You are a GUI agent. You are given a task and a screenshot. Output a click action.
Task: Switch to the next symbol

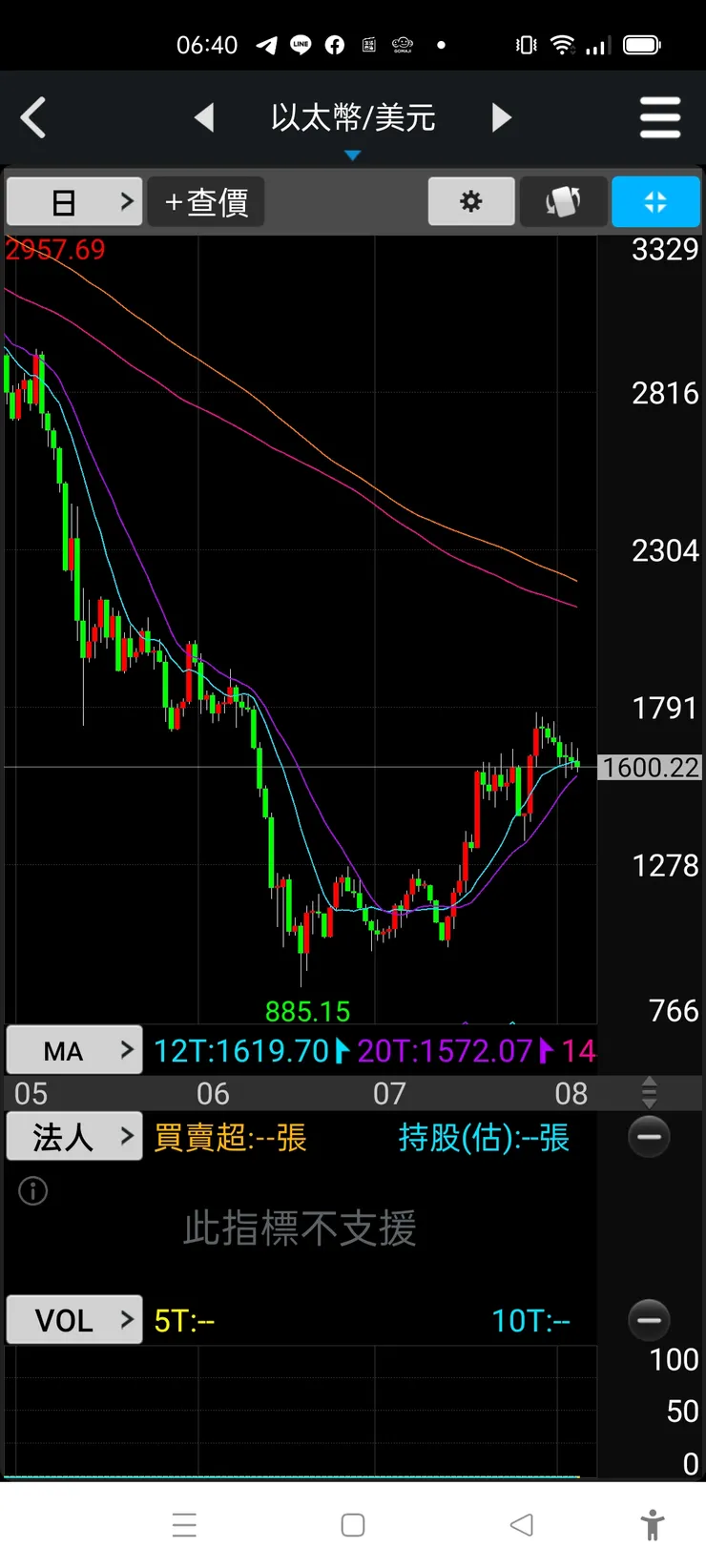click(502, 118)
